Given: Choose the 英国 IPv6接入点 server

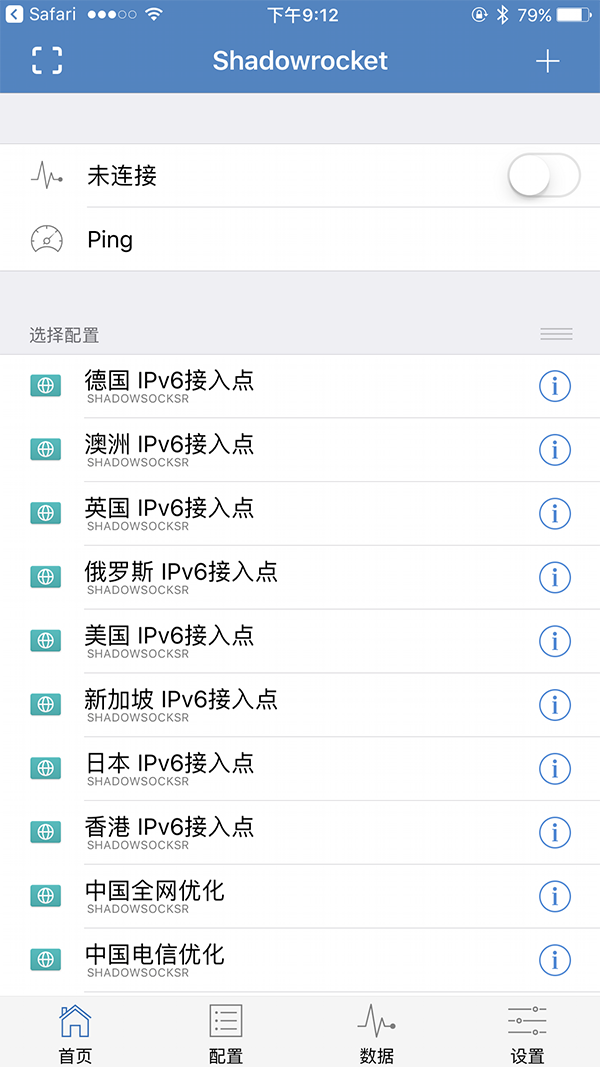Looking at the screenshot, I should click(300, 513).
